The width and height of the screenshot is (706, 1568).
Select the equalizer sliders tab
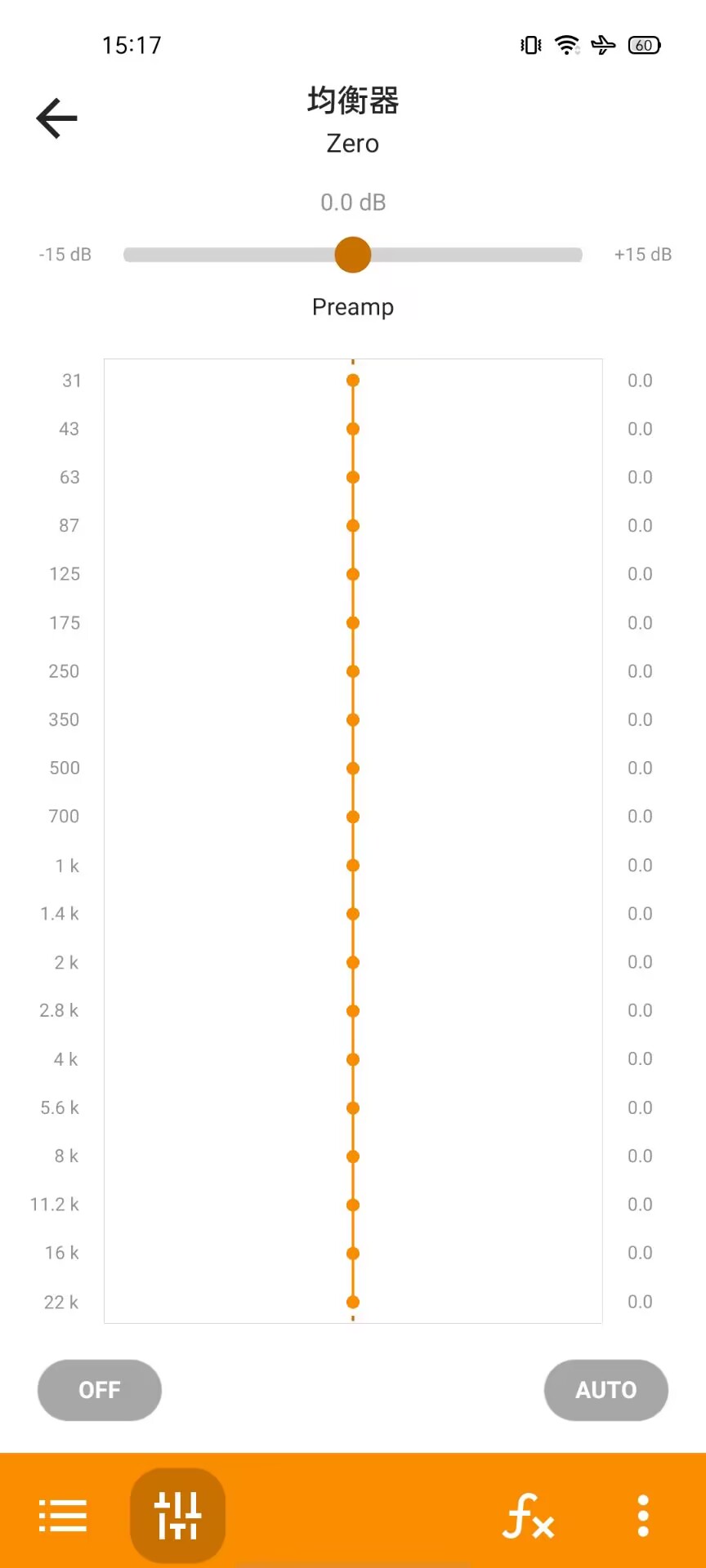point(177,1516)
